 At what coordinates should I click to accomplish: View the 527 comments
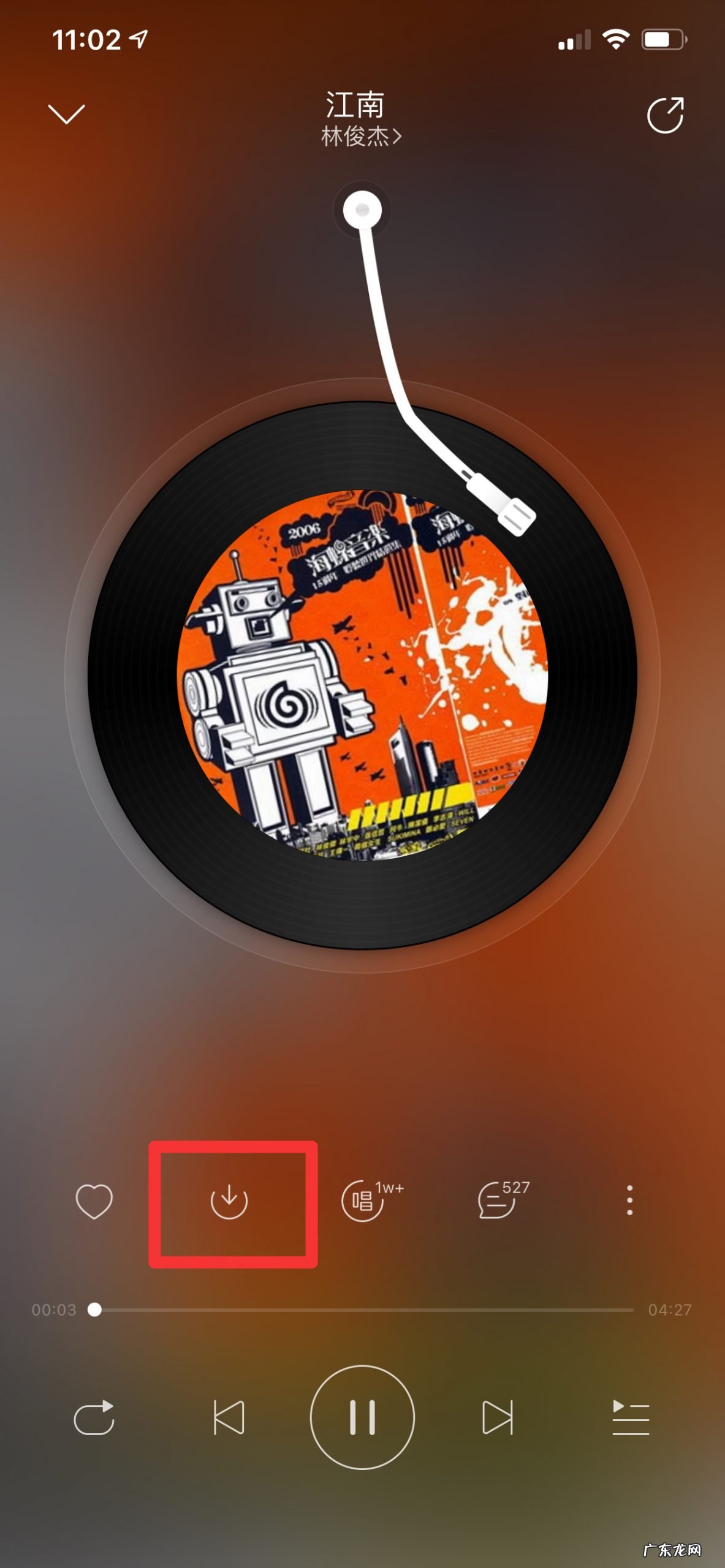click(x=498, y=1200)
